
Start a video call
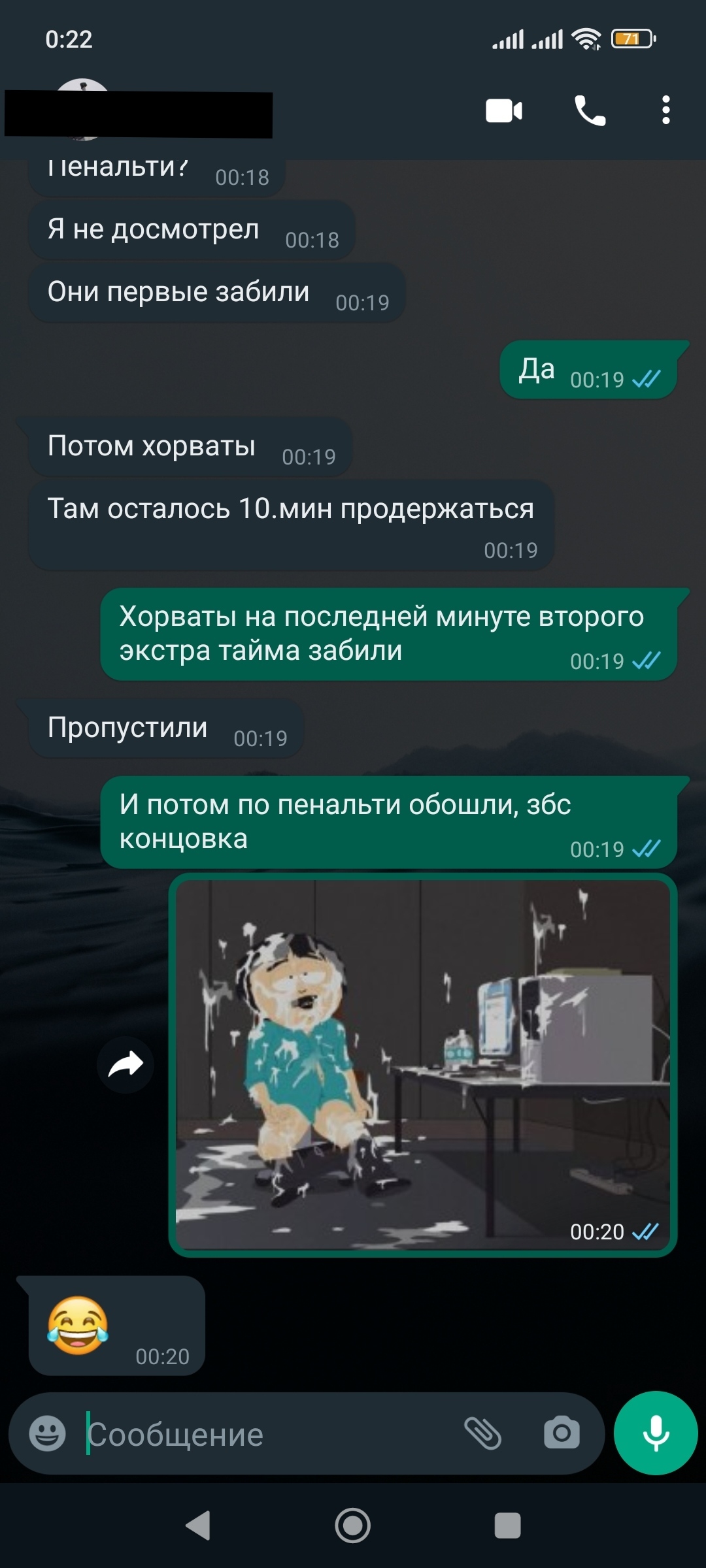tap(503, 110)
